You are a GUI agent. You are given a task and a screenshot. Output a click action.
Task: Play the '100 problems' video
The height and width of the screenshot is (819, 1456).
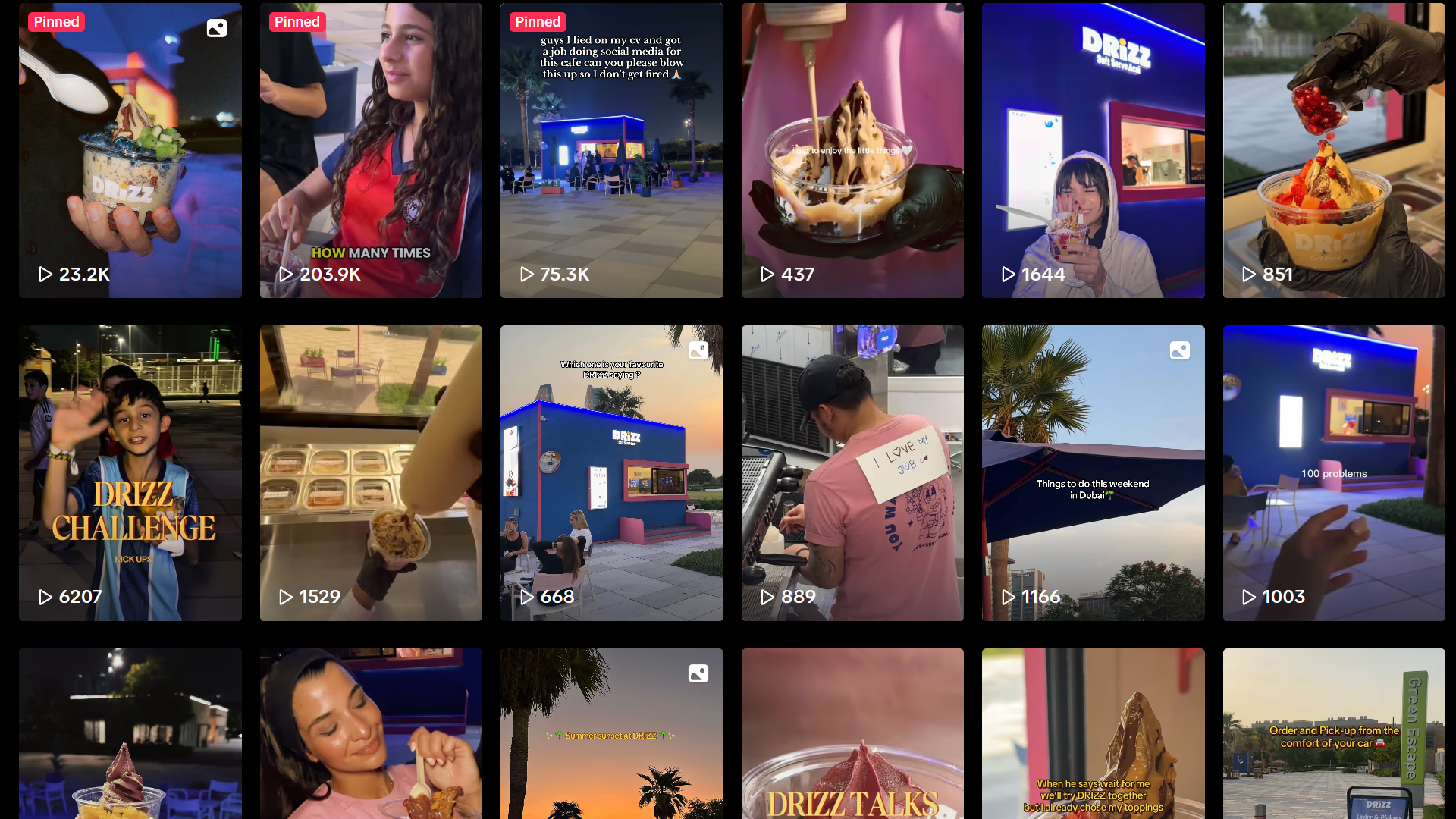click(1334, 472)
